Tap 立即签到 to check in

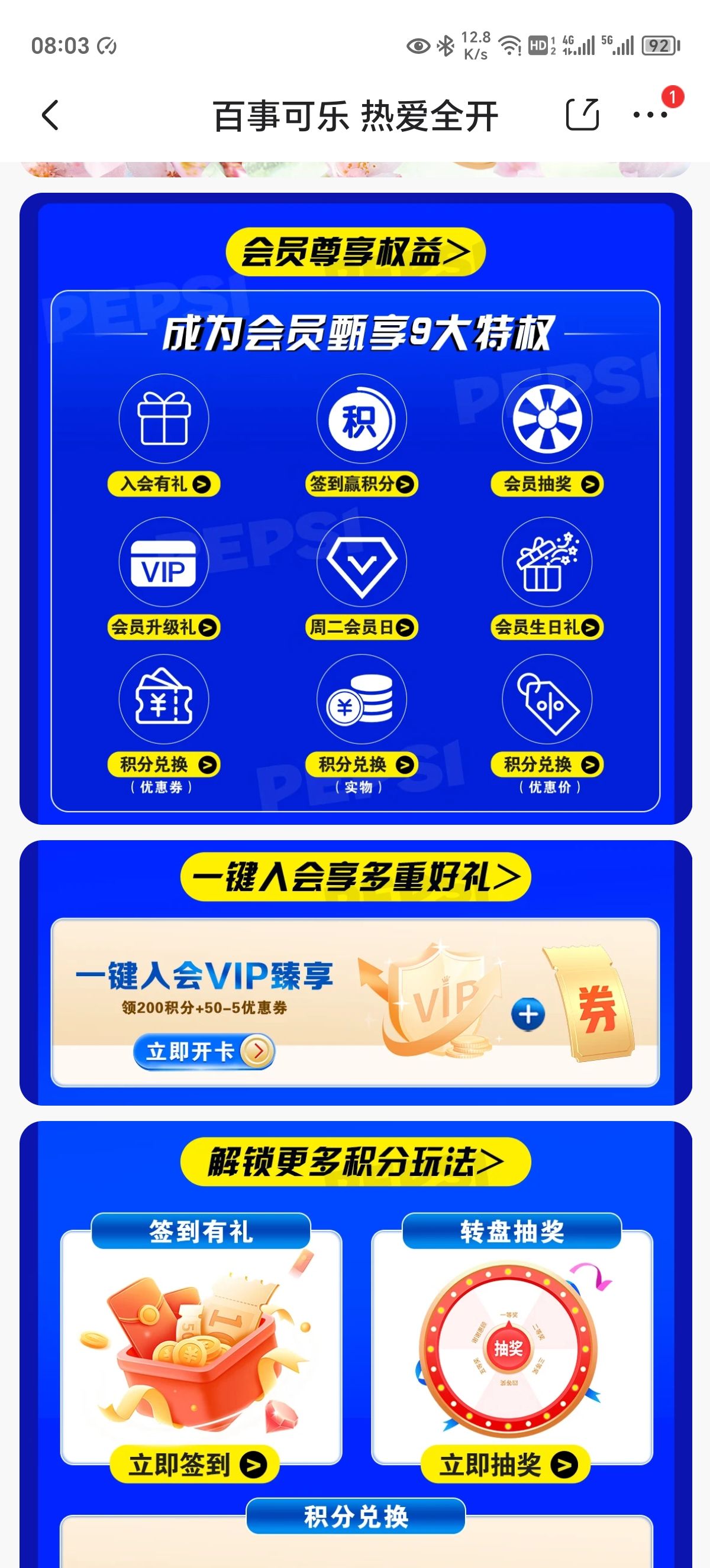(x=195, y=1464)
